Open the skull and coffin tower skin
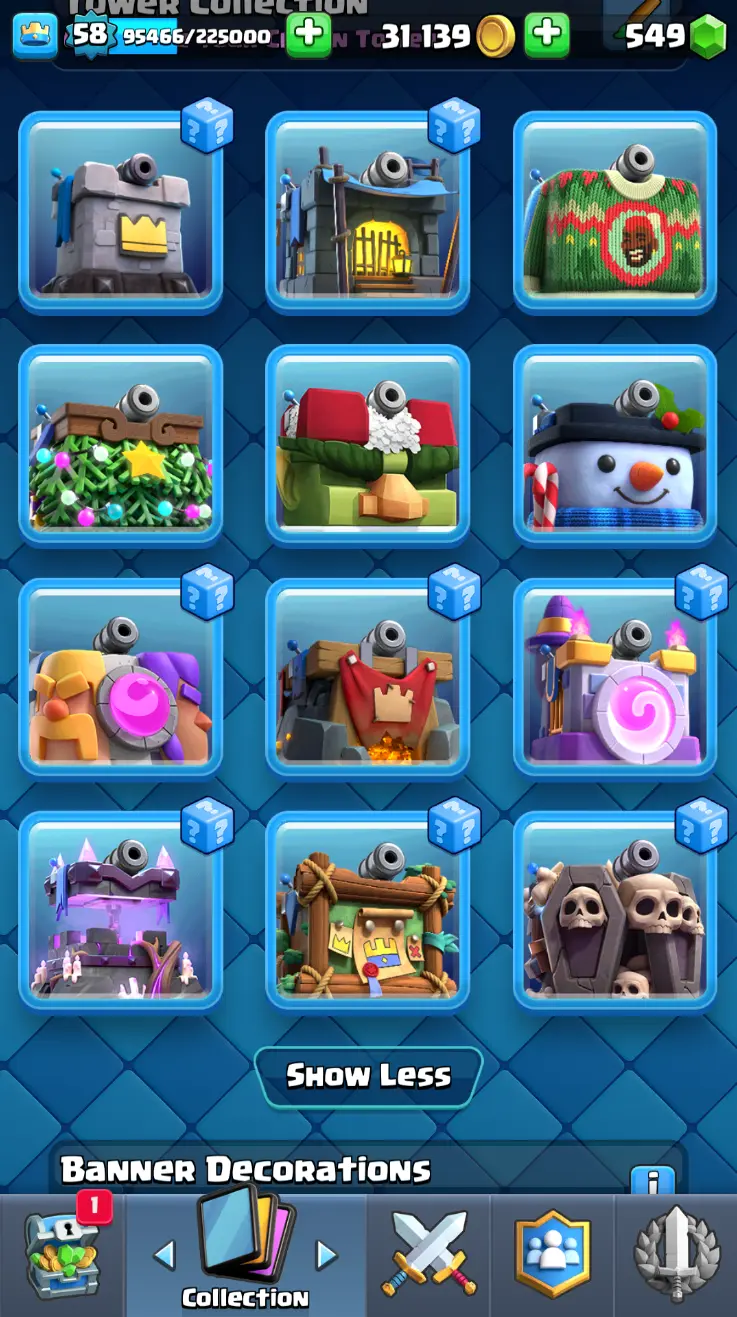 [615, 912]
